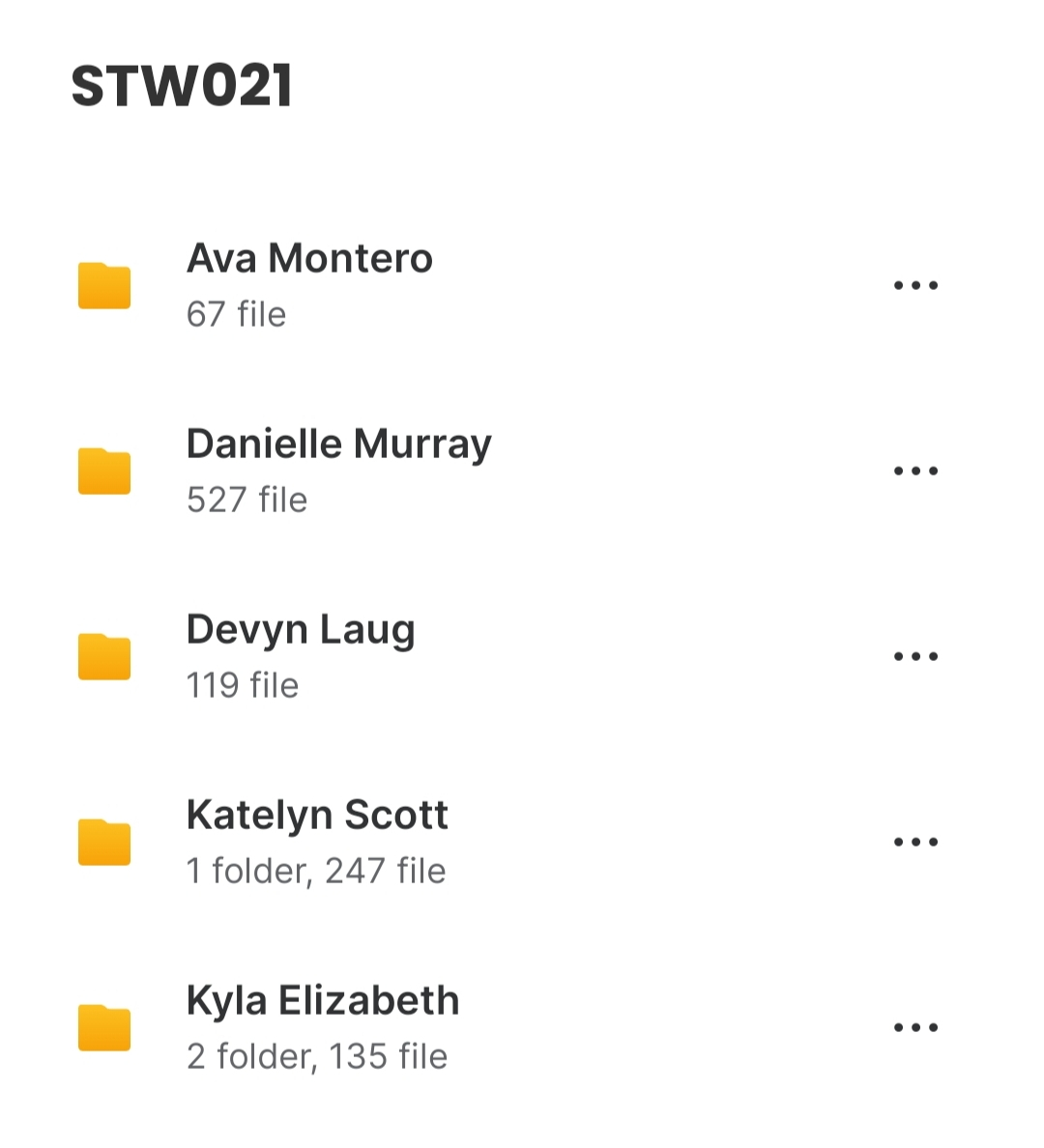Open the Danielle Murray folder
This screenshot has height=1148, width=1044.
pos(338,471)
